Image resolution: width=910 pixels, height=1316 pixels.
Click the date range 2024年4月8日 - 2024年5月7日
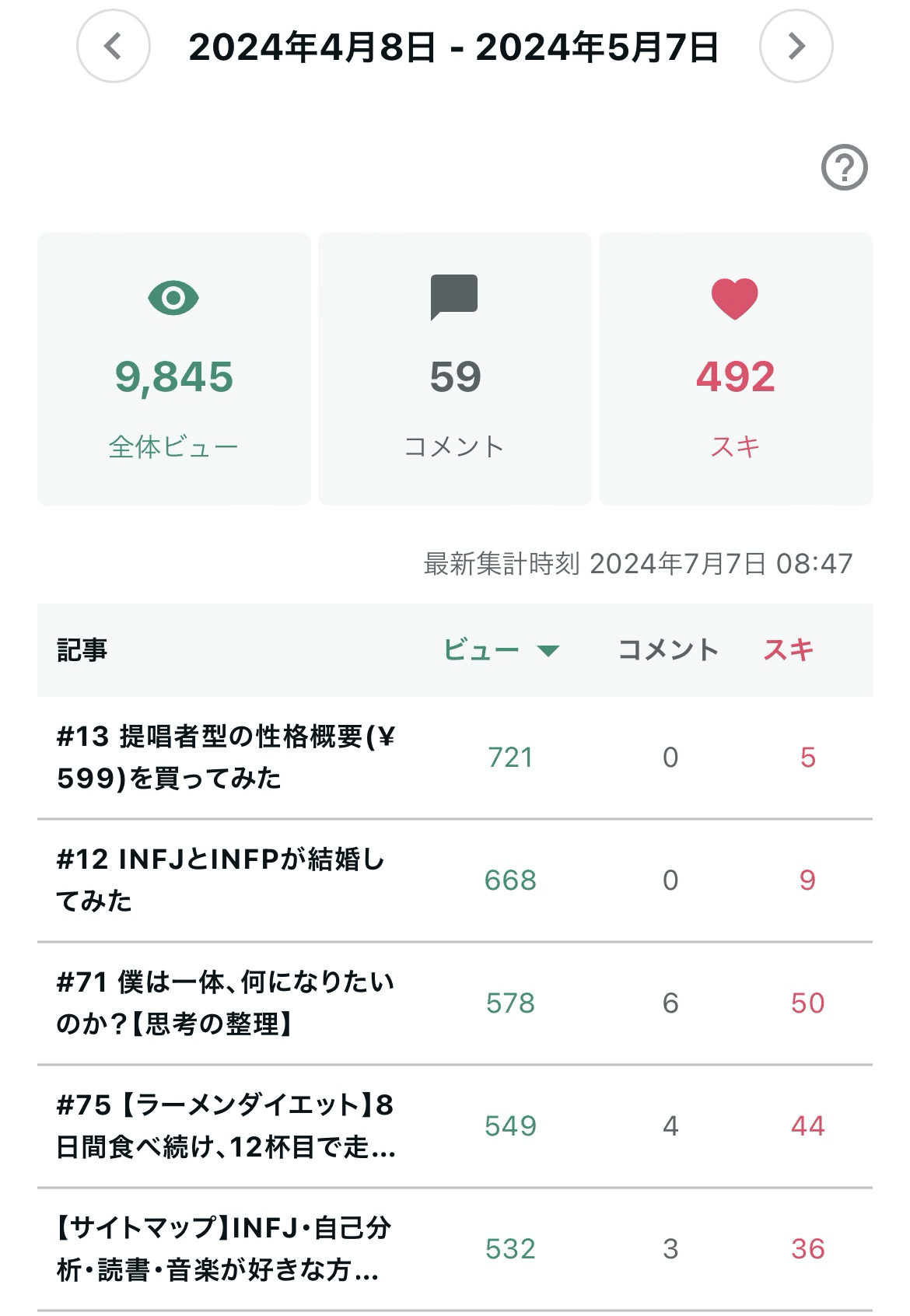(454, 48)
